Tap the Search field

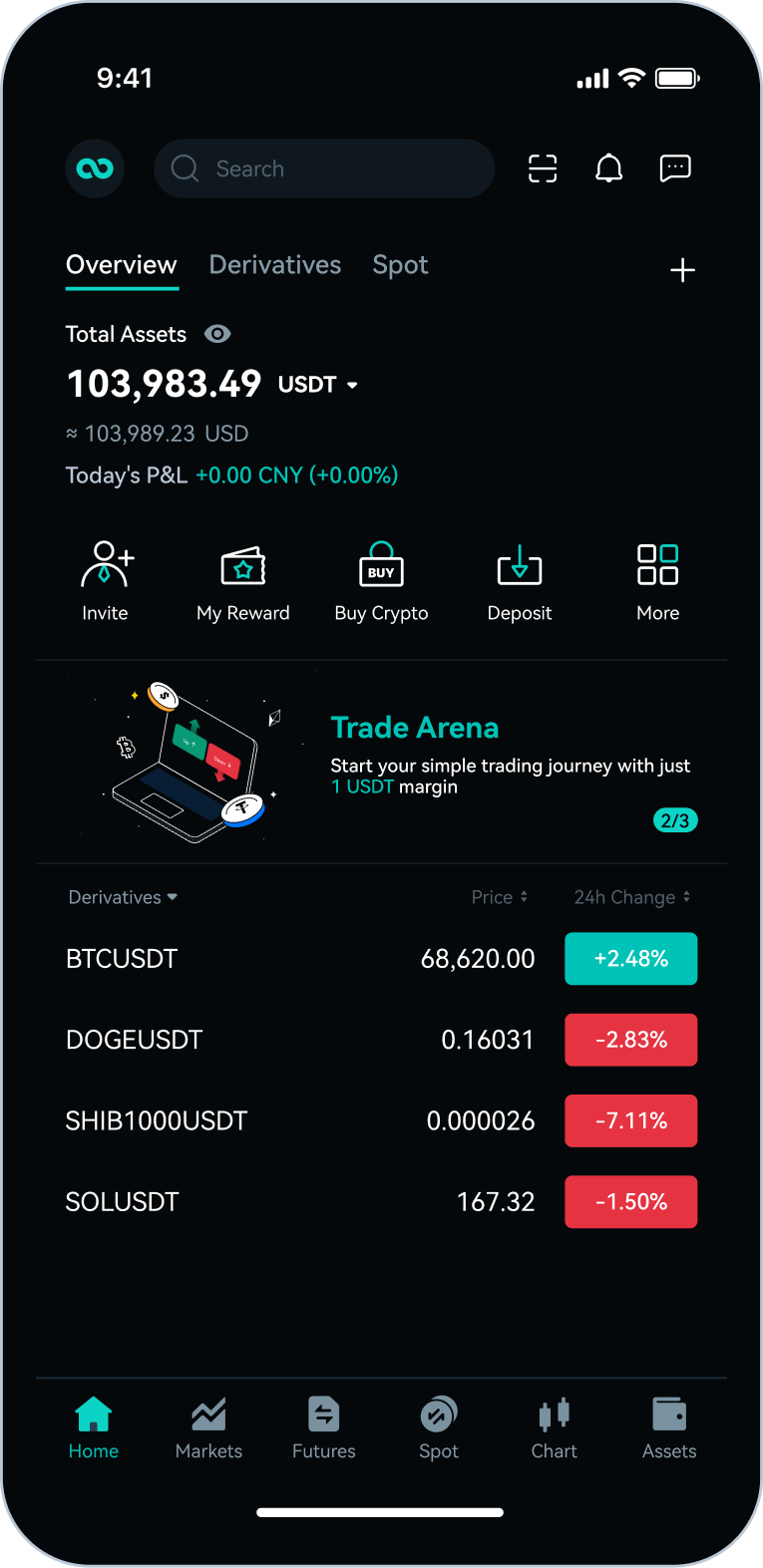[x=324, y=168]
